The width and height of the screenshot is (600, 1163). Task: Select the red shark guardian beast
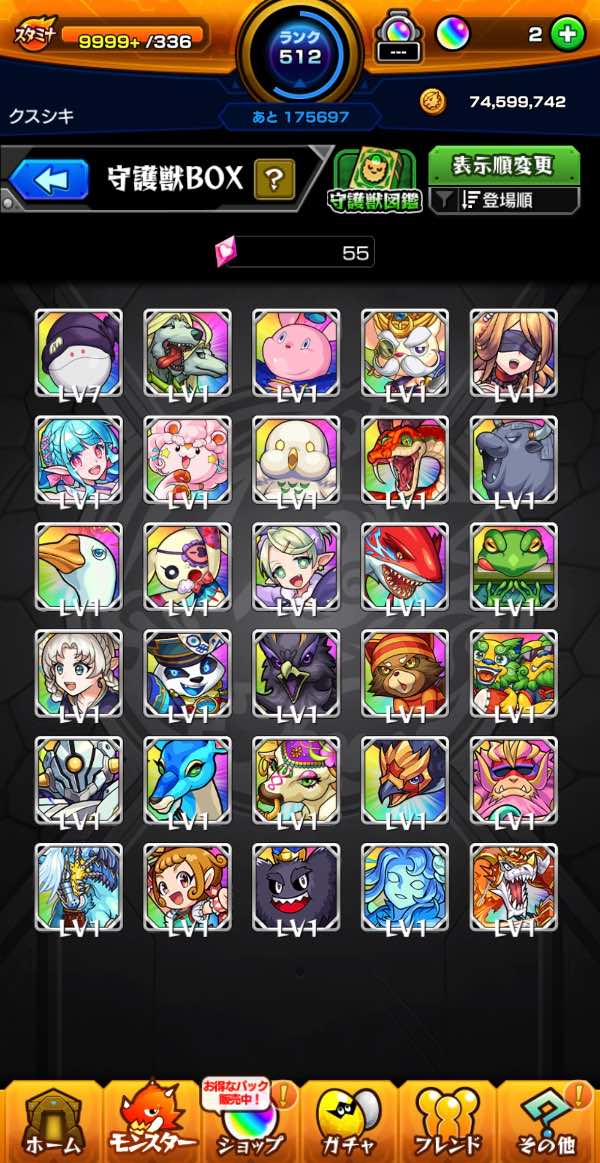pyautogui.click(x=405, y=567)
